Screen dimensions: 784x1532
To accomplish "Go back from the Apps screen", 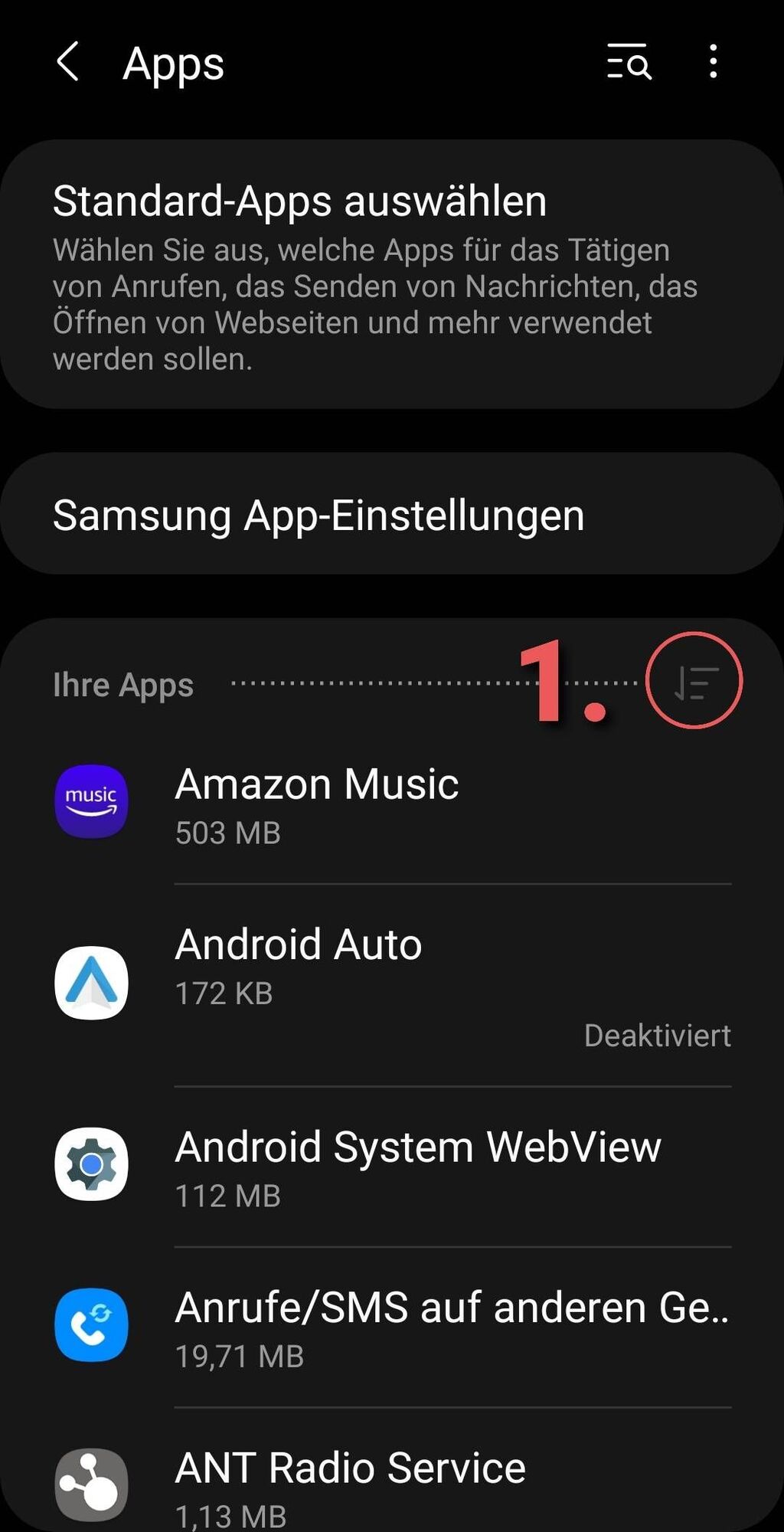I will coord(67,62).
